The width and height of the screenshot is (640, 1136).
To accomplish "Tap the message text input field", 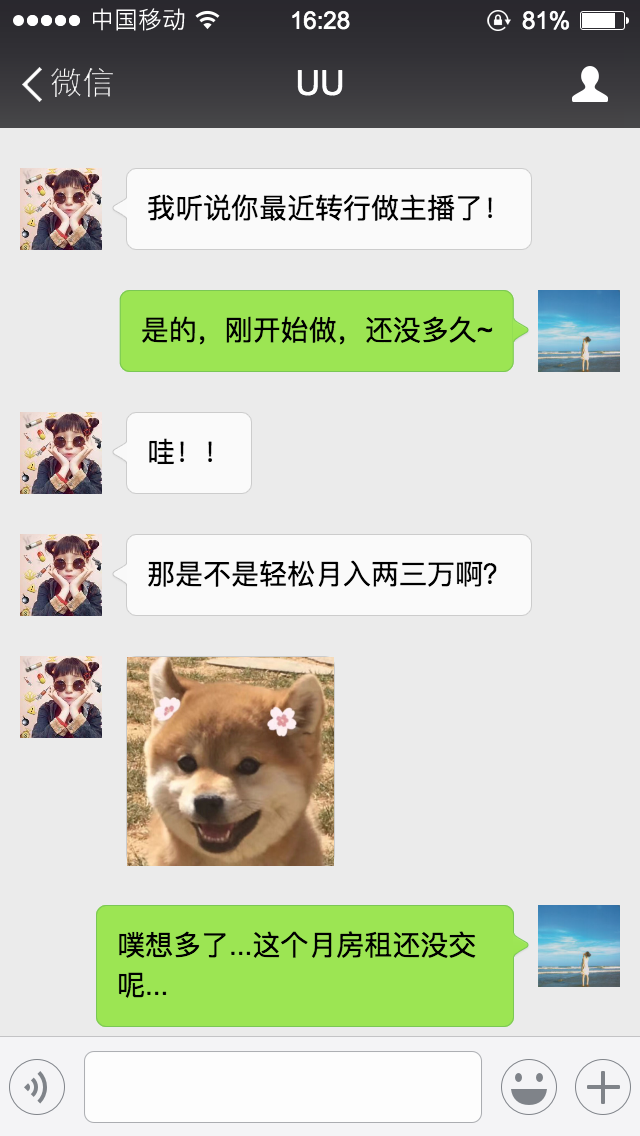I will click(x=283, y=1086).
